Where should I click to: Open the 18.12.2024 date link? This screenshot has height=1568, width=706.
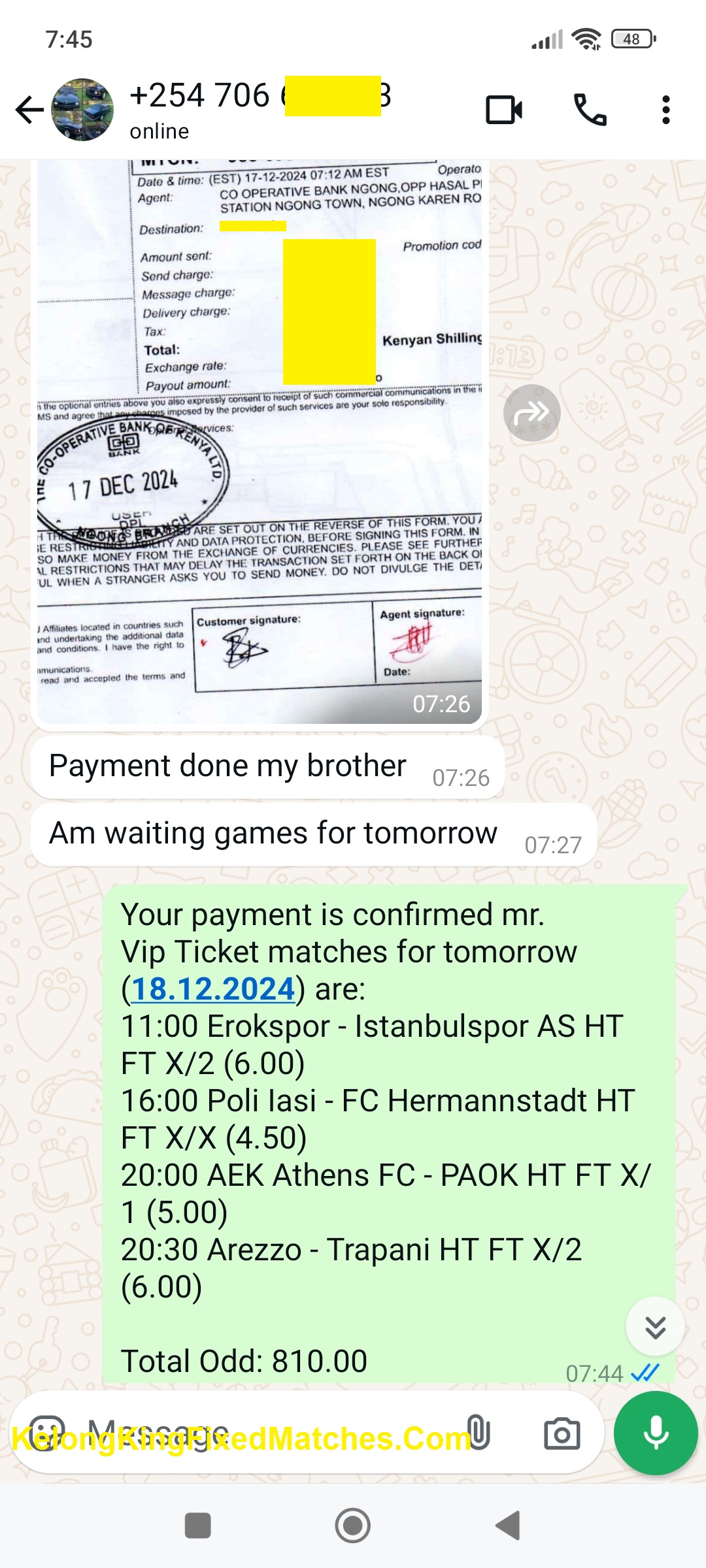pyautogui.click(x=213, y=989)
